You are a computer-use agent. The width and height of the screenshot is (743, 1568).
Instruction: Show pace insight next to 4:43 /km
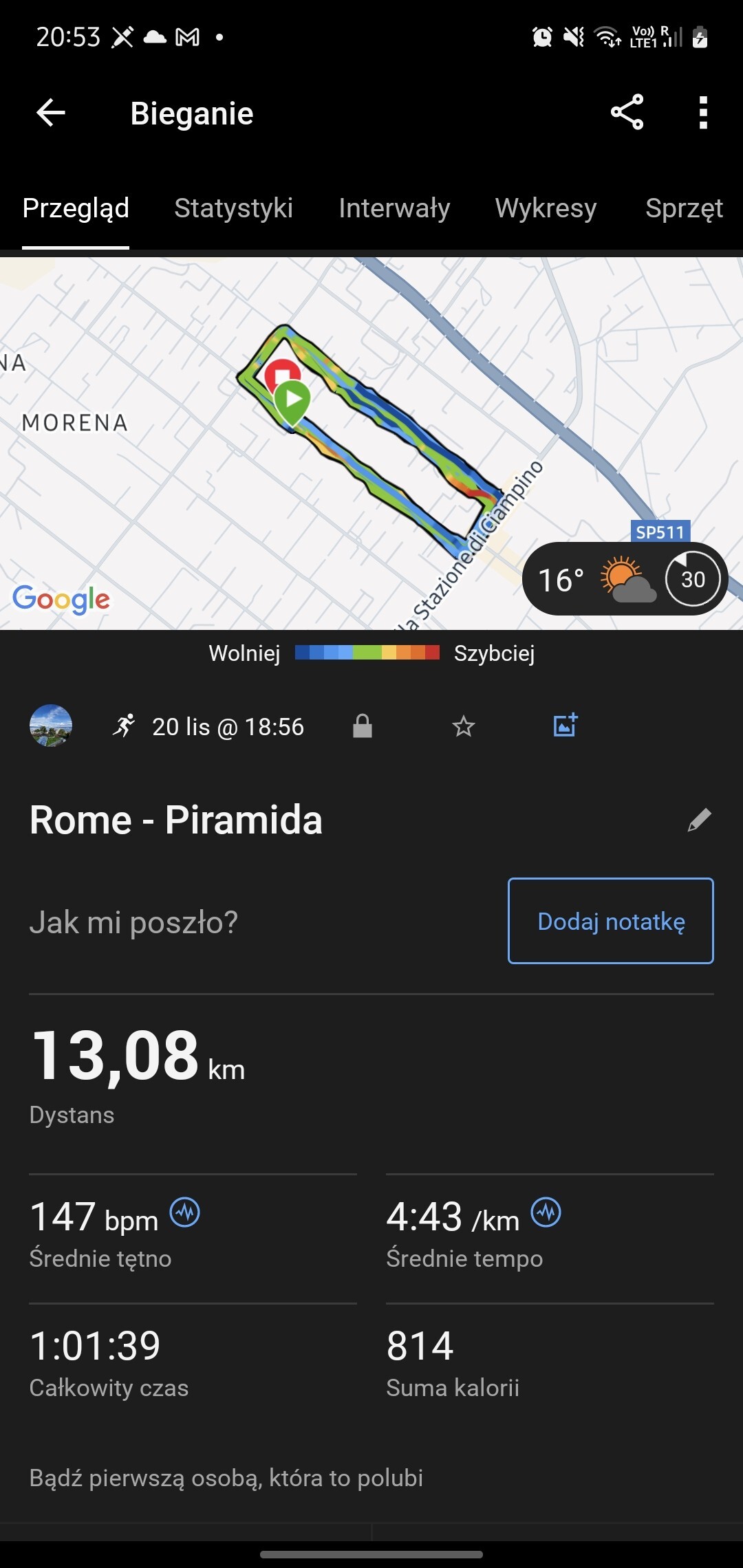point(546,1212)
